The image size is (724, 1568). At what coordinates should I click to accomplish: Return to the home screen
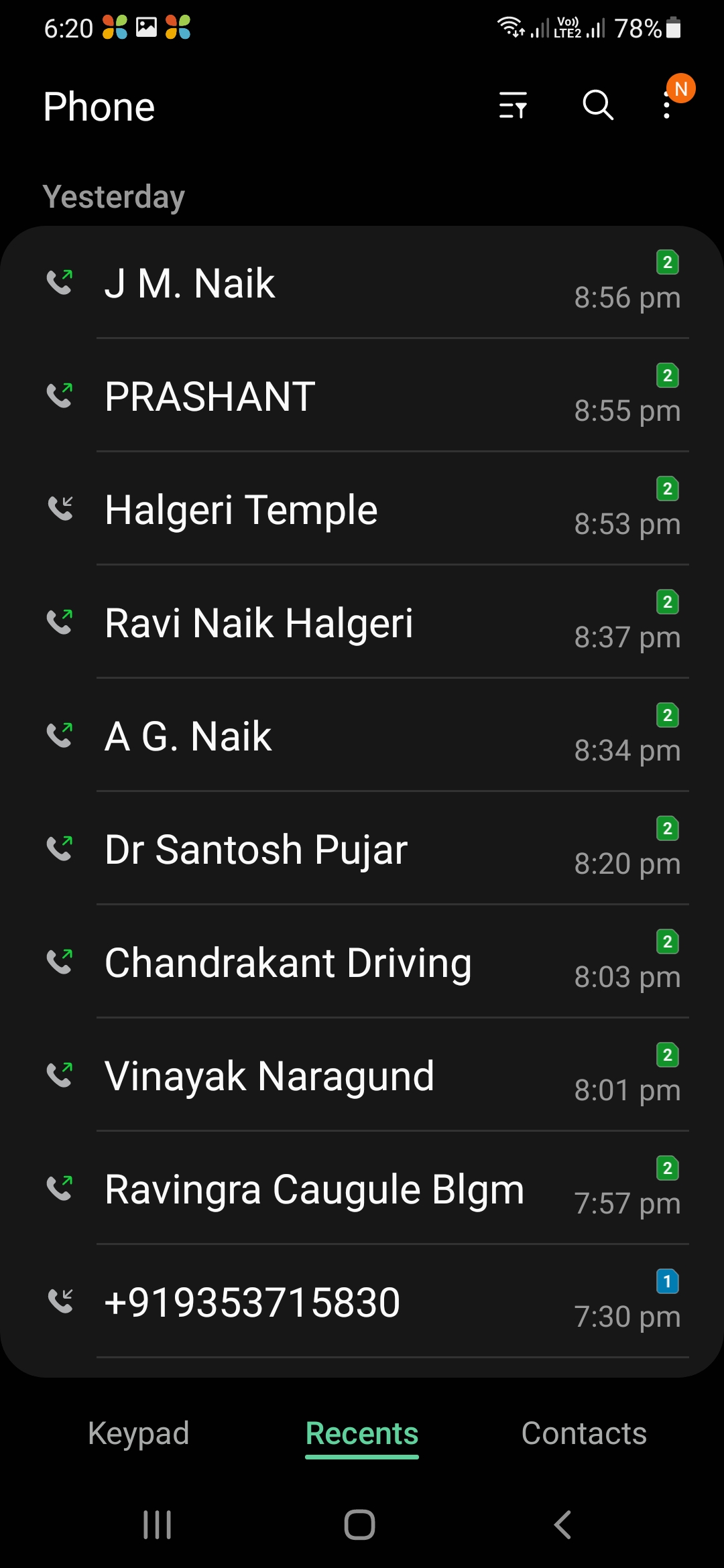(359, 1524)
